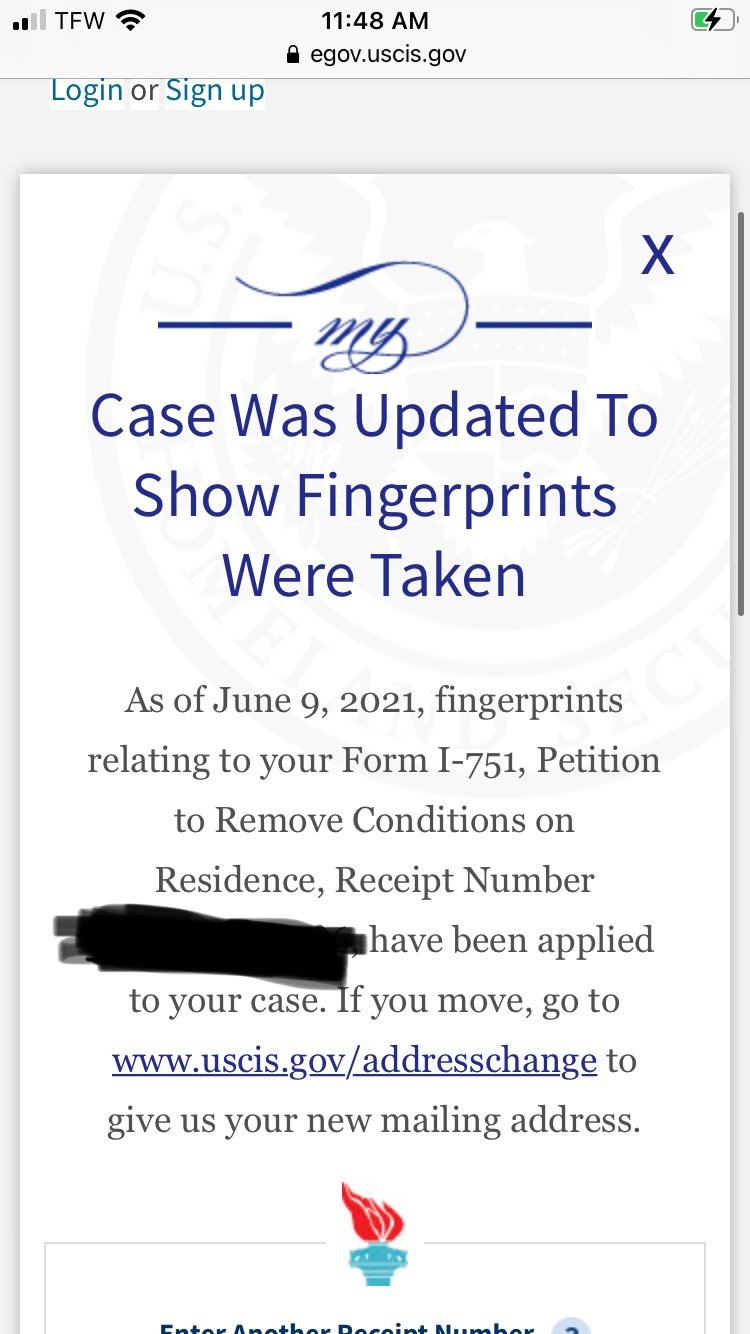Tap the Sign up link
The width and height of the screenshot is (750, 1334).
215,91
